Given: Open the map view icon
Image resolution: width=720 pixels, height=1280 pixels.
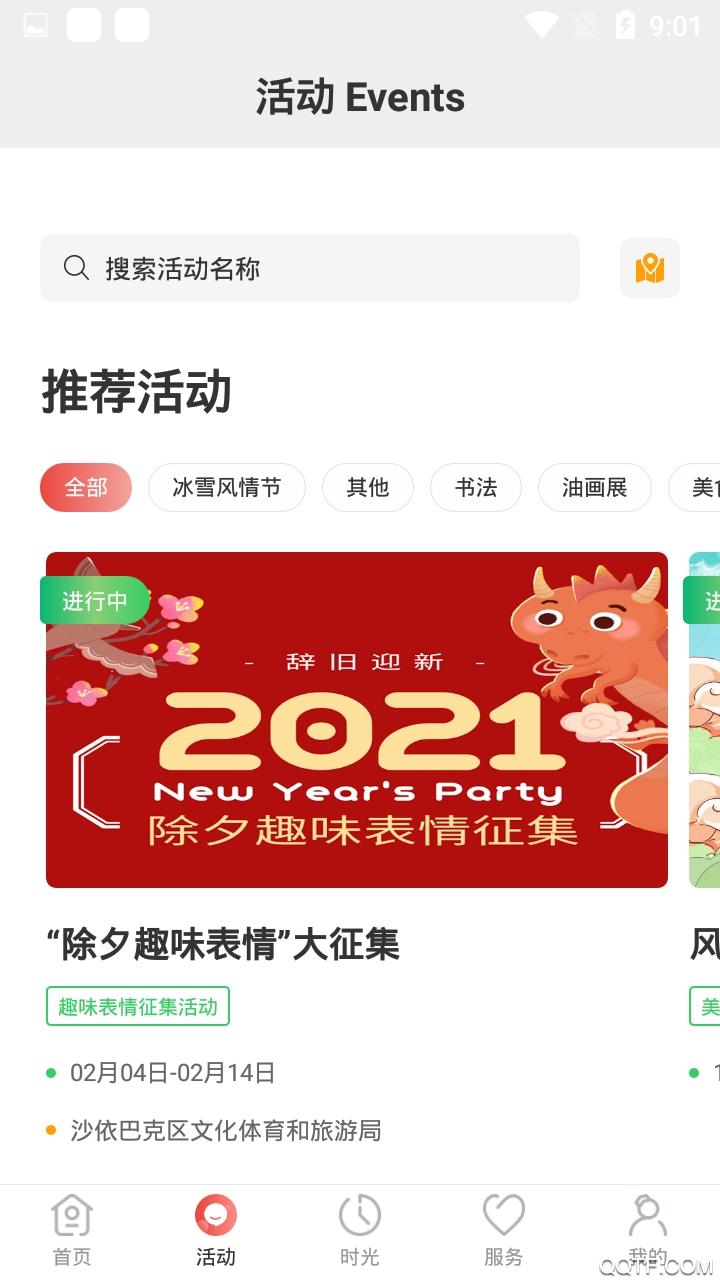Looking at the screenshot, I should coord(650,268).
